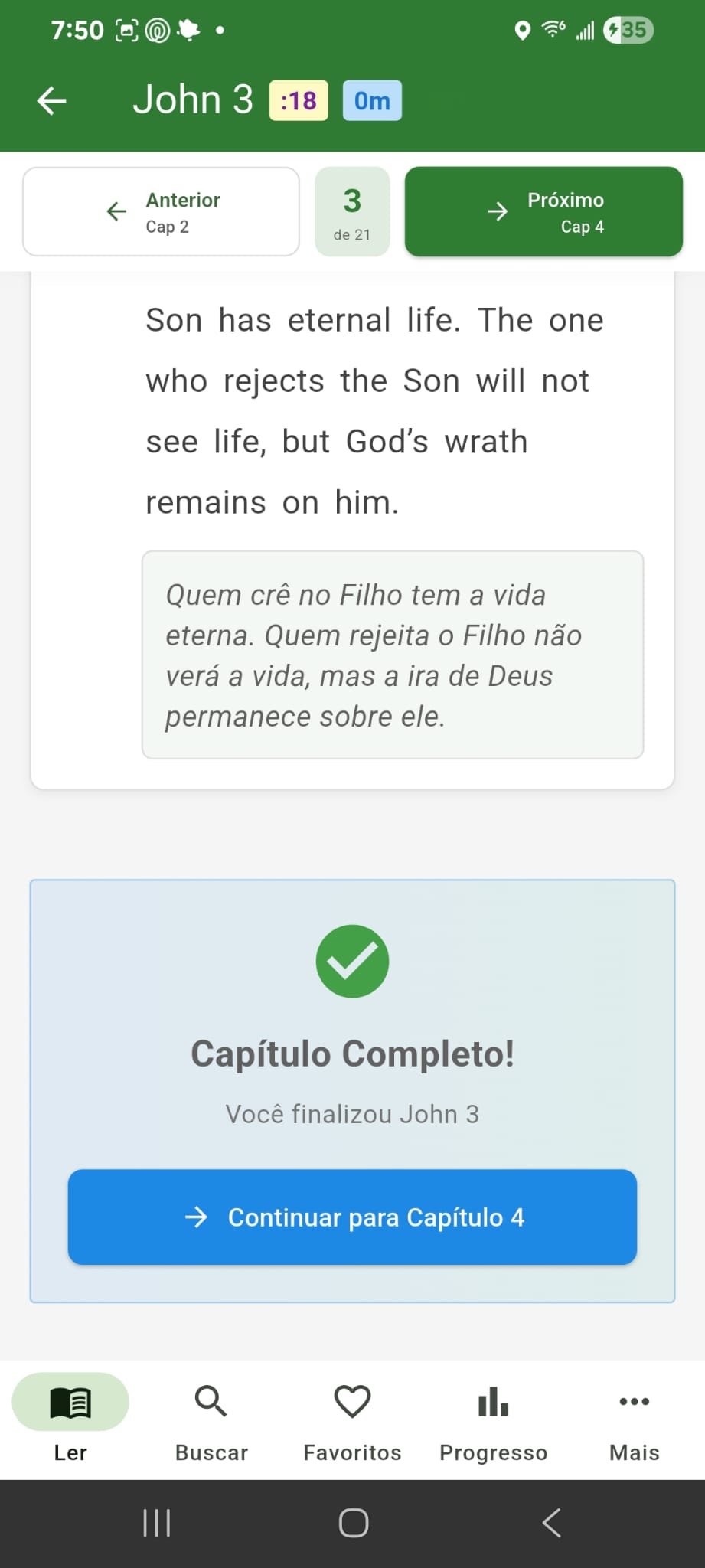Tap the yellow :18 timer badge

(297, 100)
